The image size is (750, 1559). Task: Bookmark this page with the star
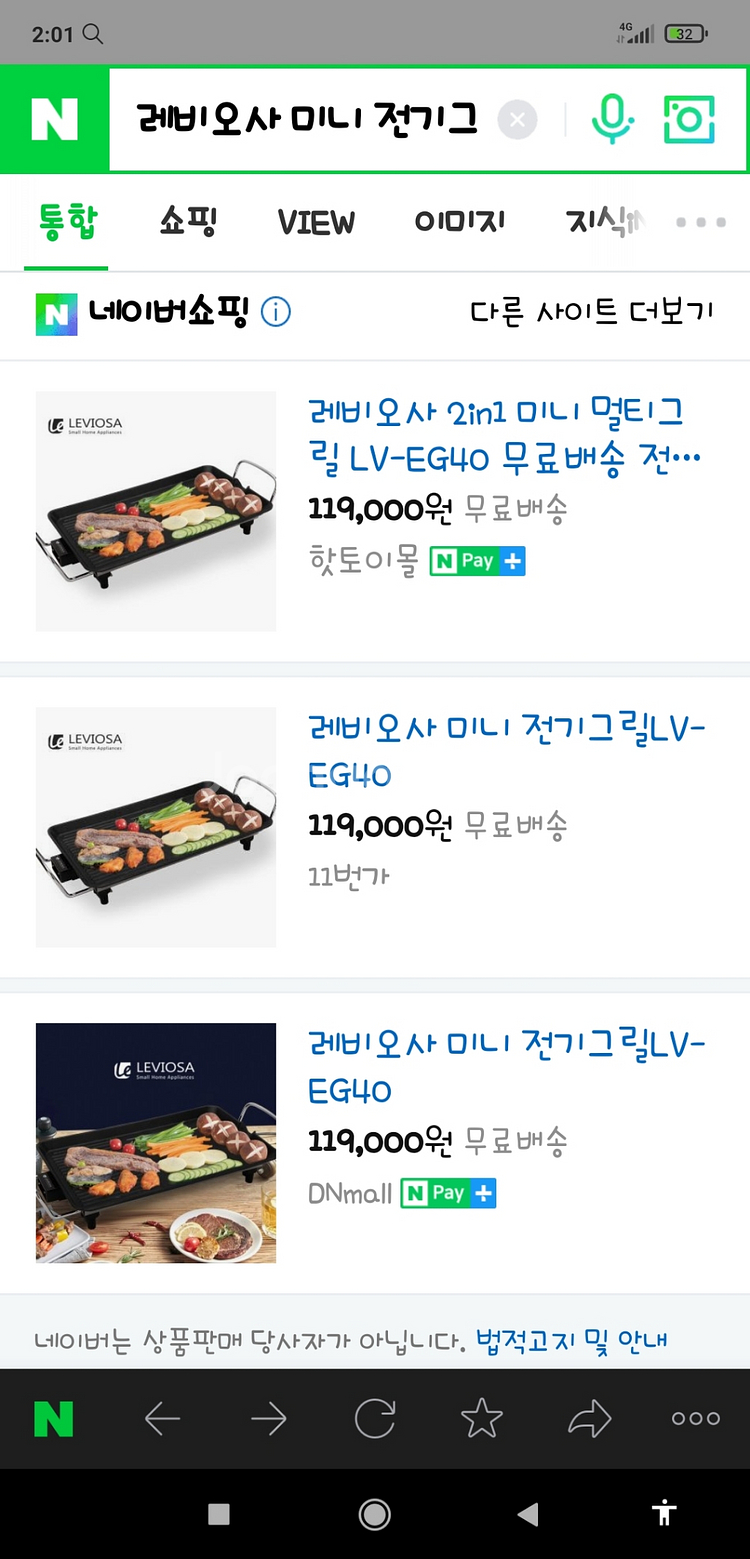tap(482, 1418)
